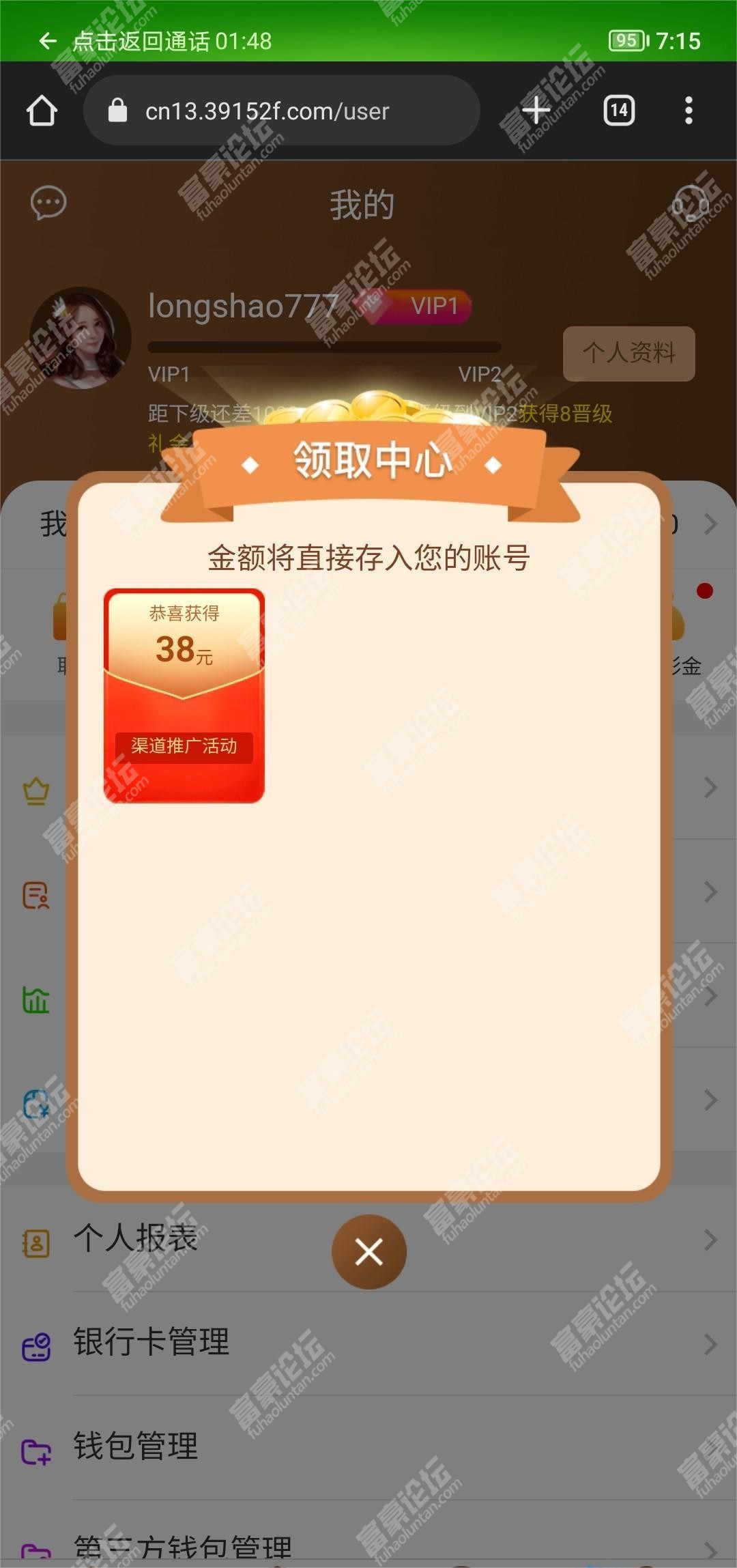This screenshot has width=737, height=1568.
Task: Open 银行卡管理 row
Action: 369,1343
